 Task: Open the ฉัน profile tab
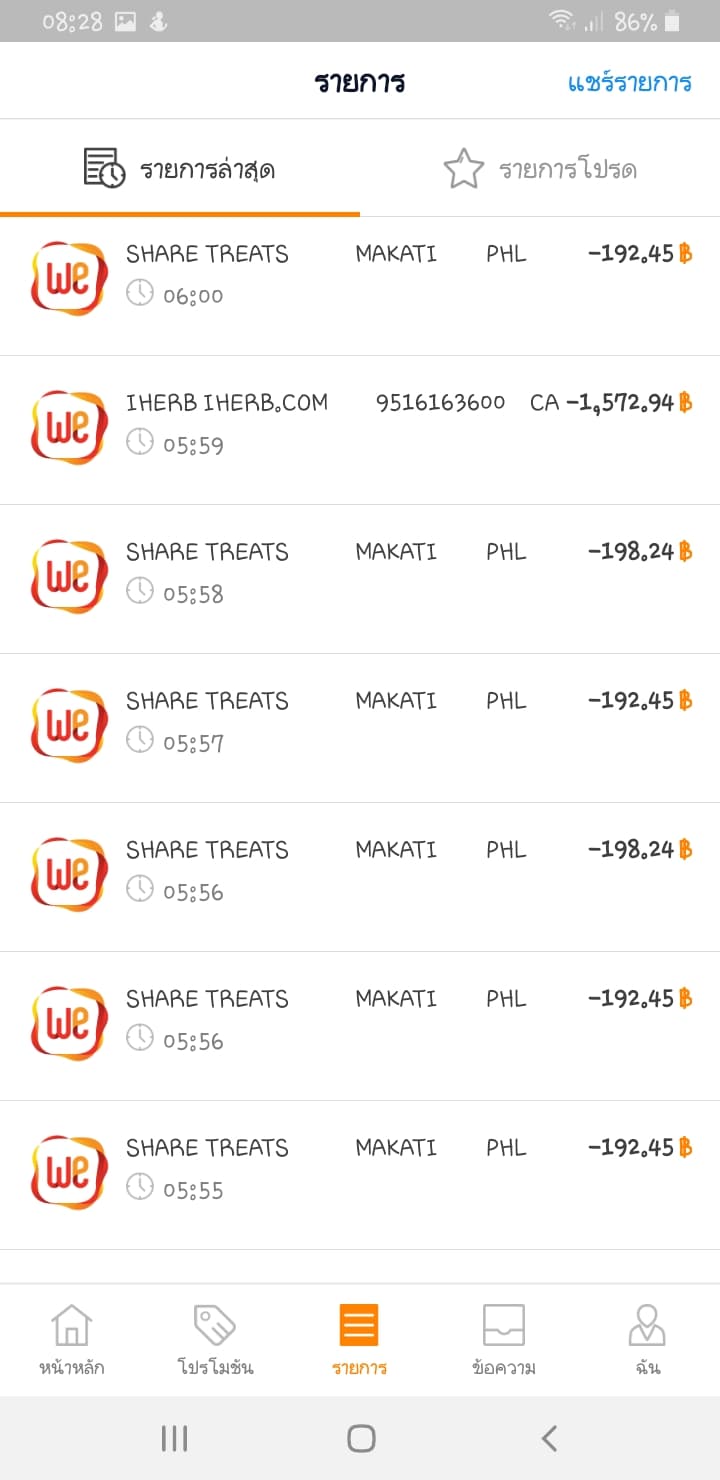coord(647,1340)
